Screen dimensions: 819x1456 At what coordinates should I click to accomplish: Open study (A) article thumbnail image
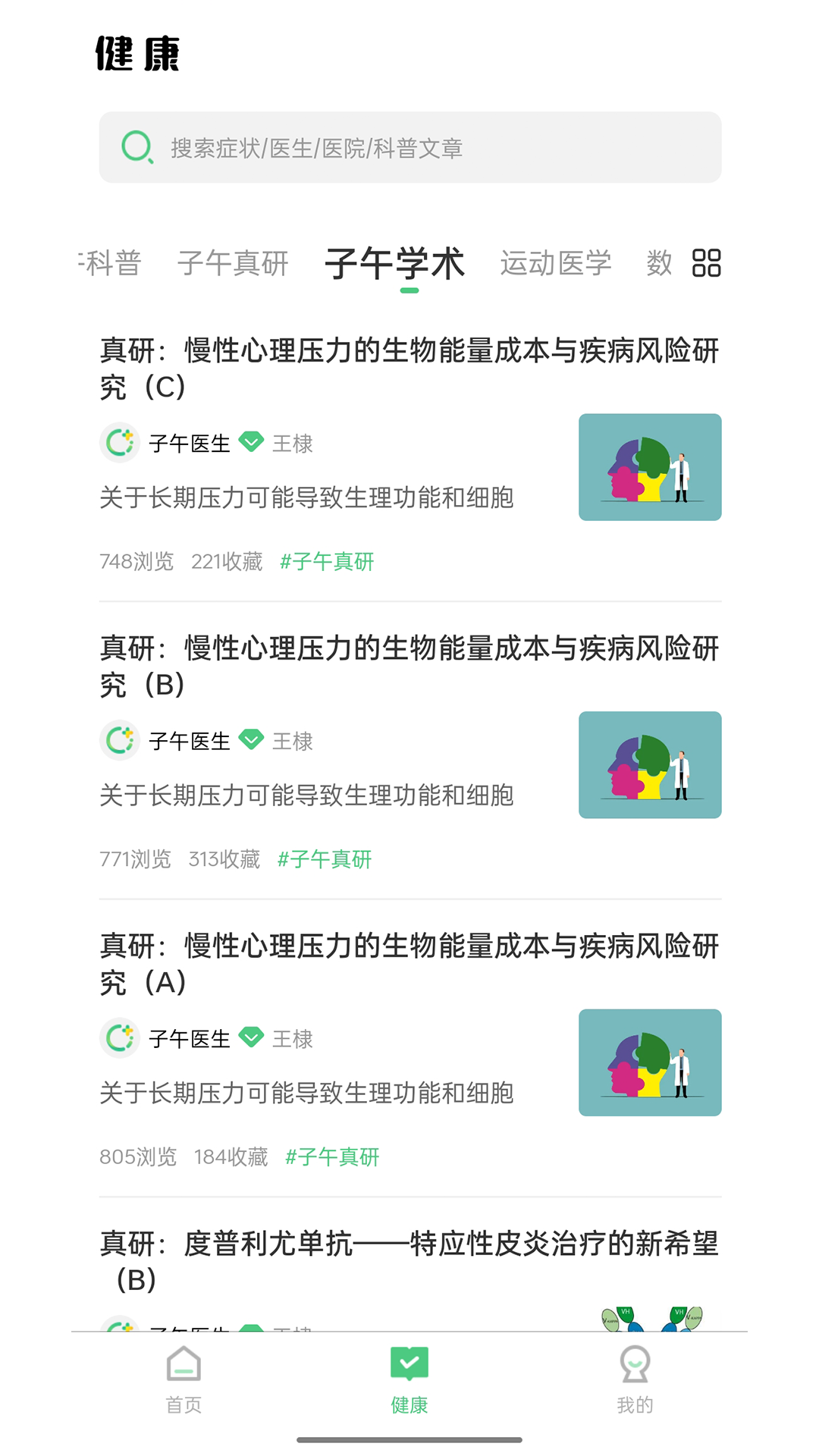point(649,1062)
